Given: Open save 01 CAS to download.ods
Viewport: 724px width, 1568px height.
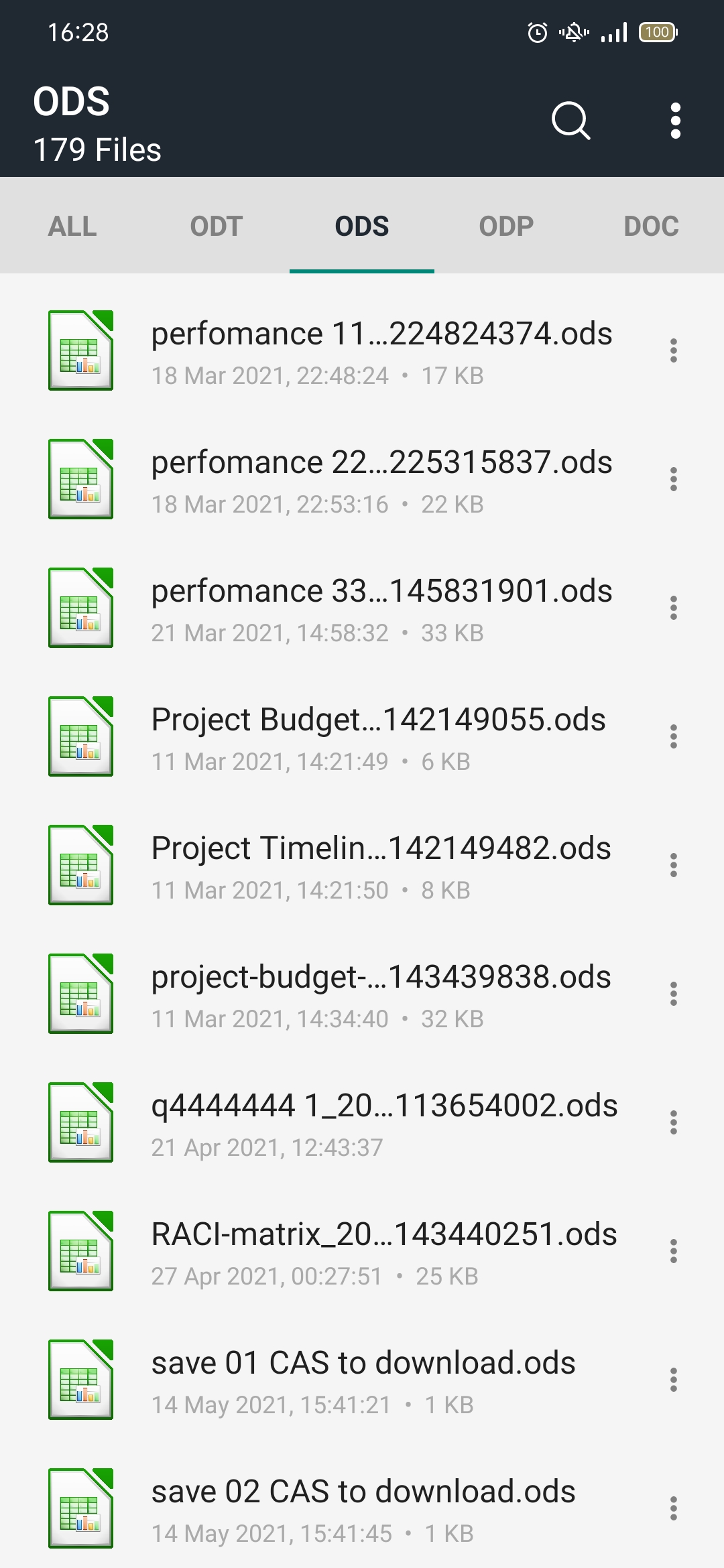Looking at the screenshot, I should (x=363, y=1380).
